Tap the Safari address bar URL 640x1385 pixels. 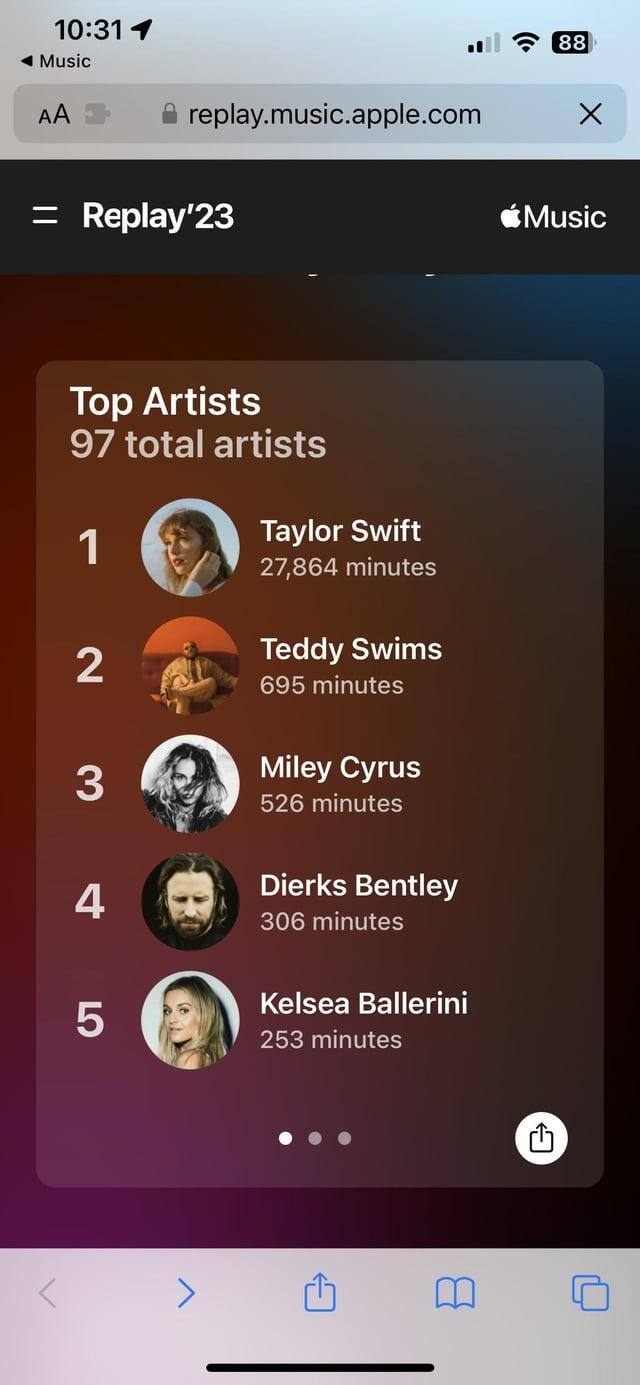pyautogui.click(x=334, y=115)
